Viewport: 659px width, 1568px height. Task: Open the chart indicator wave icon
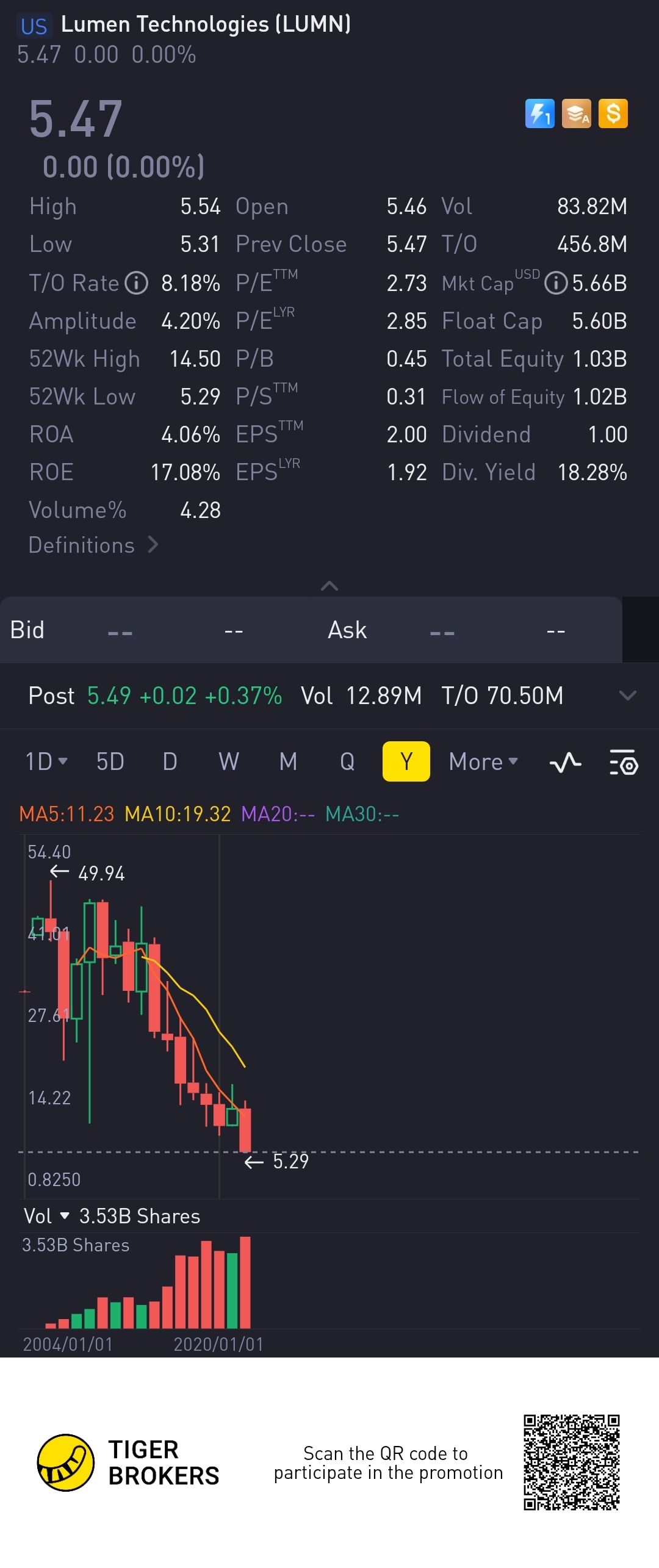pos(565,762)
